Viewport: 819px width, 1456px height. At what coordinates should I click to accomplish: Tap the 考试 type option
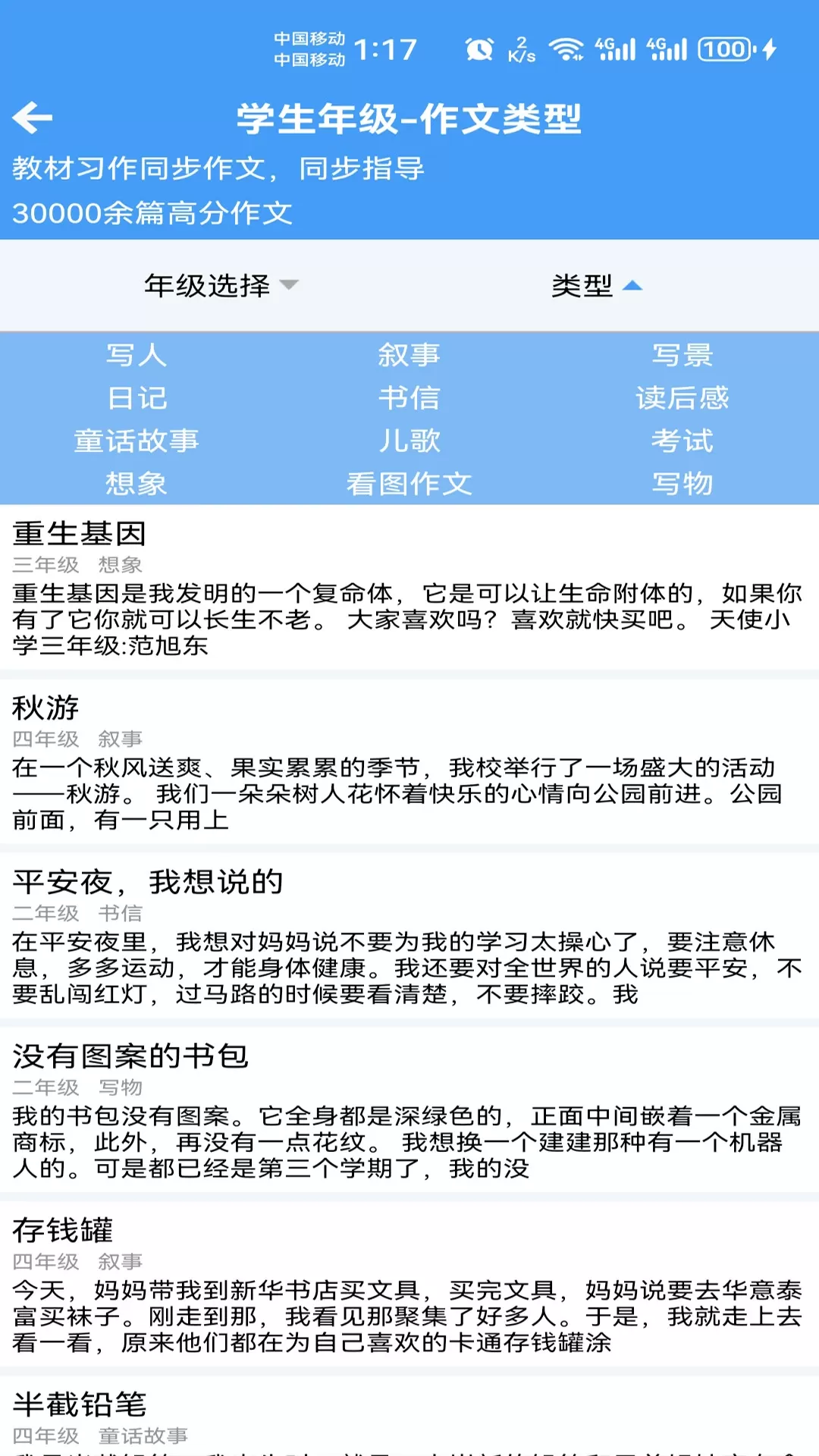(x=682, y=441)
